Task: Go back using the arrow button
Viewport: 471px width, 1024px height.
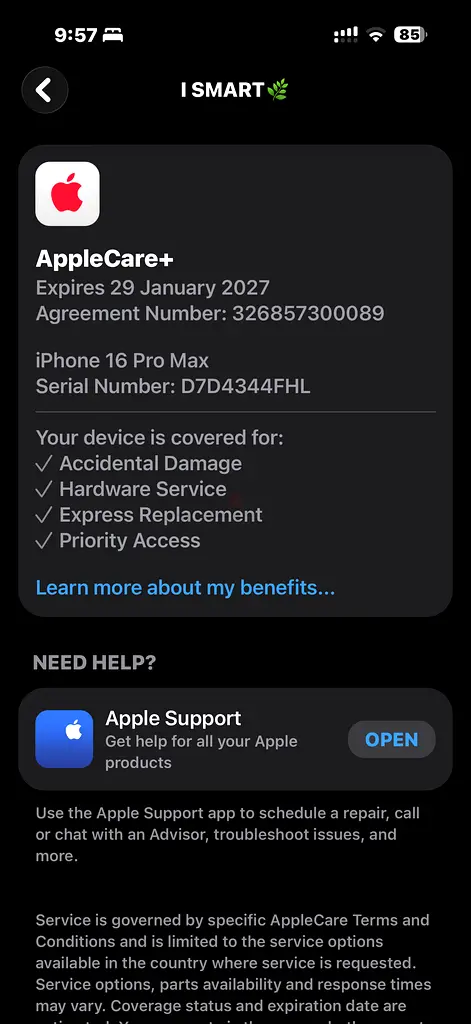Action: [44, 90]
